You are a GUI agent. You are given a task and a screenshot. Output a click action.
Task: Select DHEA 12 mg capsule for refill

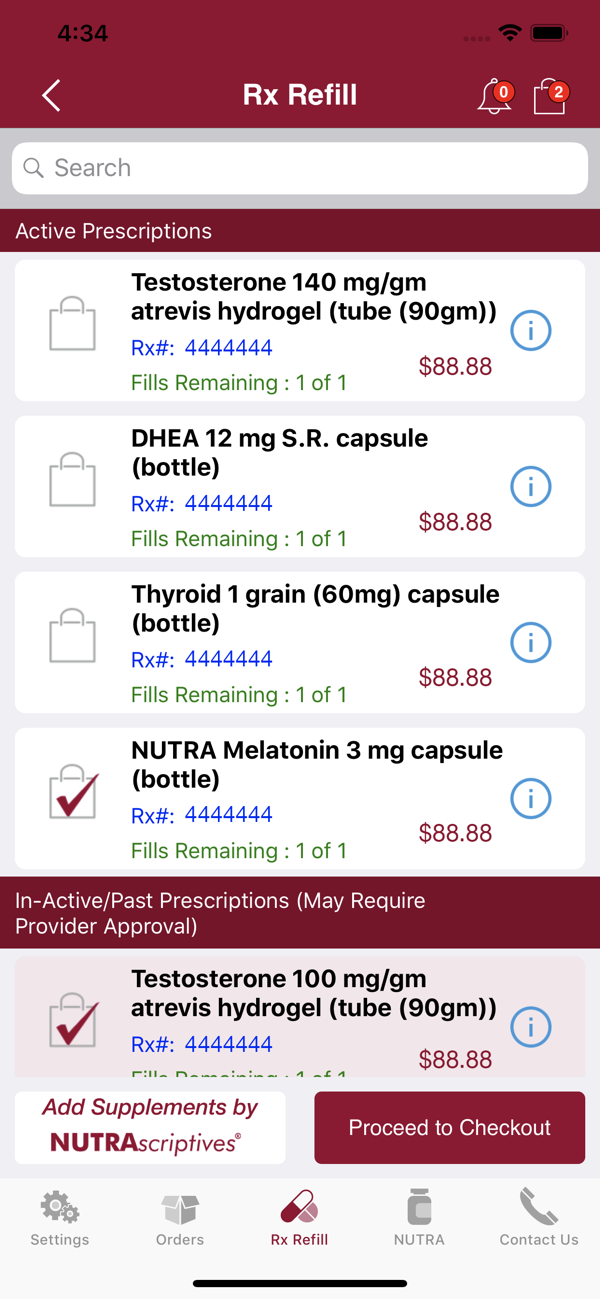click(x=73, y=480)
